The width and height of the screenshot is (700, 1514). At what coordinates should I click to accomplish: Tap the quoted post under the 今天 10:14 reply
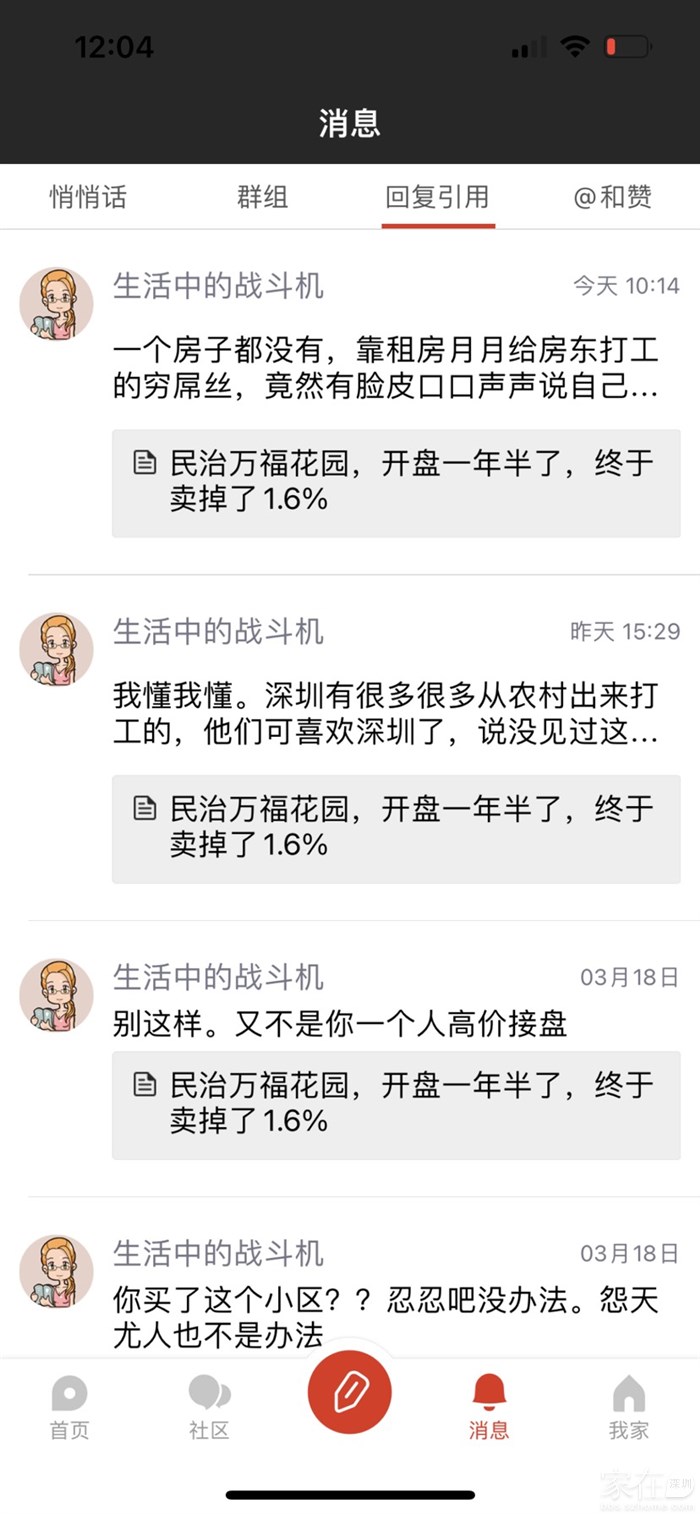tap(396, 483)
